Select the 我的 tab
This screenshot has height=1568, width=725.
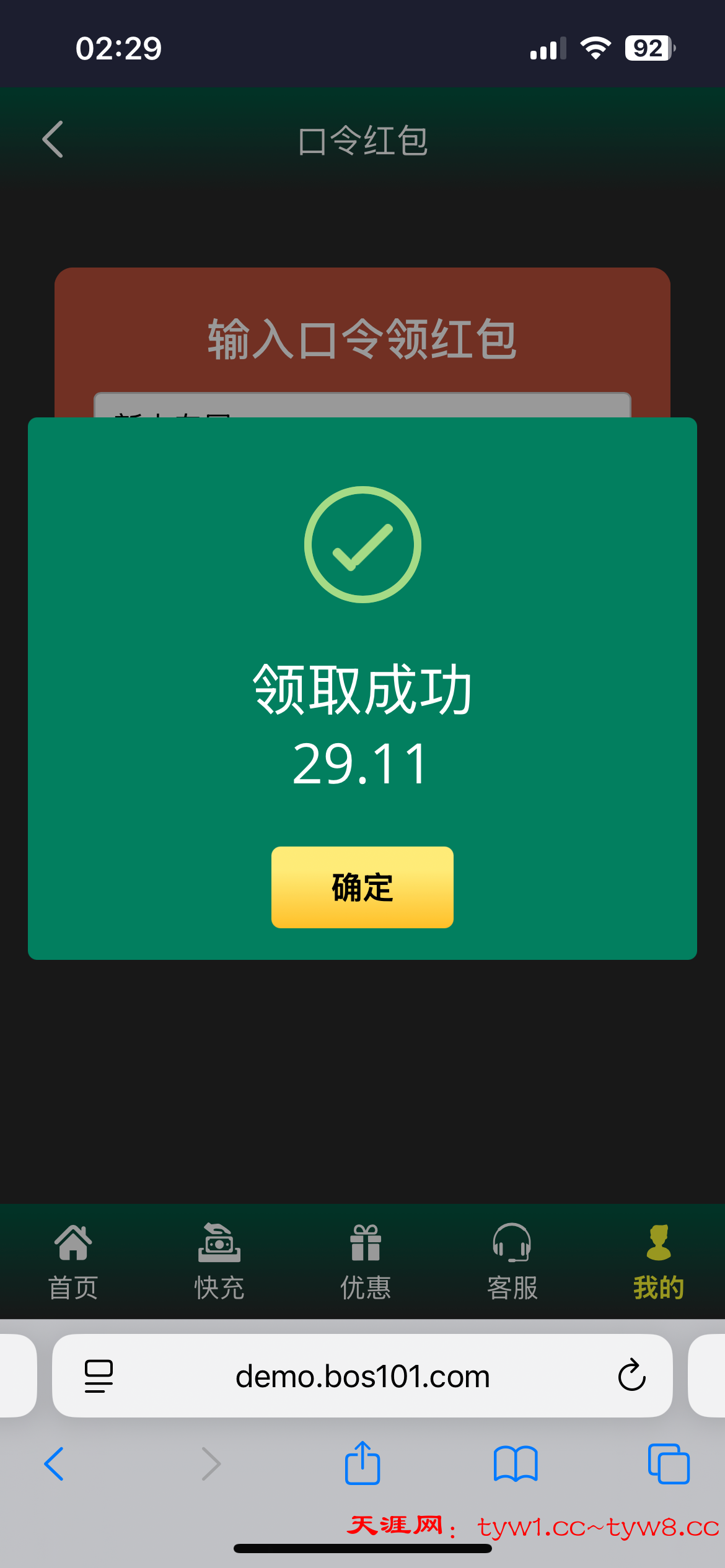tap(658, 1261)
